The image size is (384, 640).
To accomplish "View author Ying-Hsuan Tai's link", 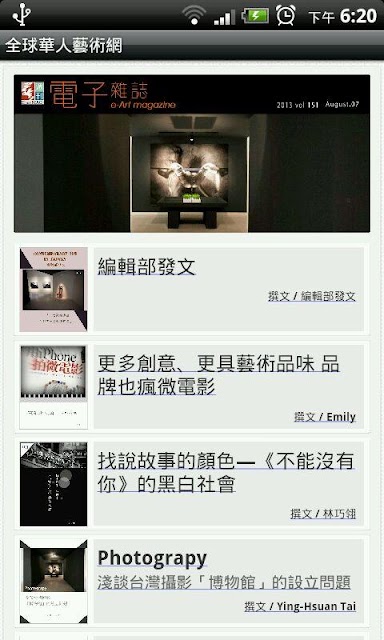I will 300,607.
